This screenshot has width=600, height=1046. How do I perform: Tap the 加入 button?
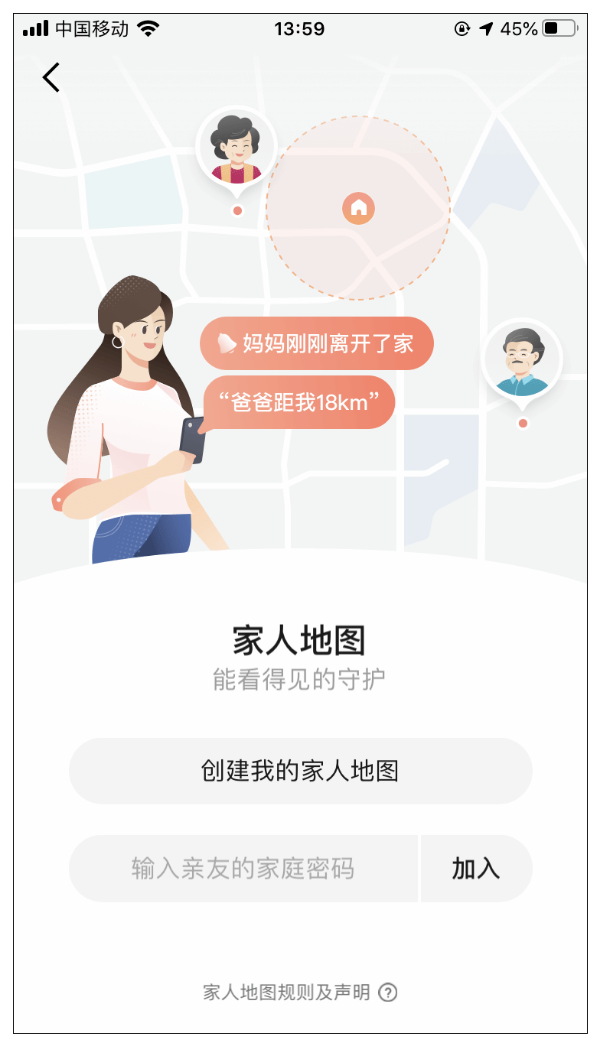click(x=475, y=868)
